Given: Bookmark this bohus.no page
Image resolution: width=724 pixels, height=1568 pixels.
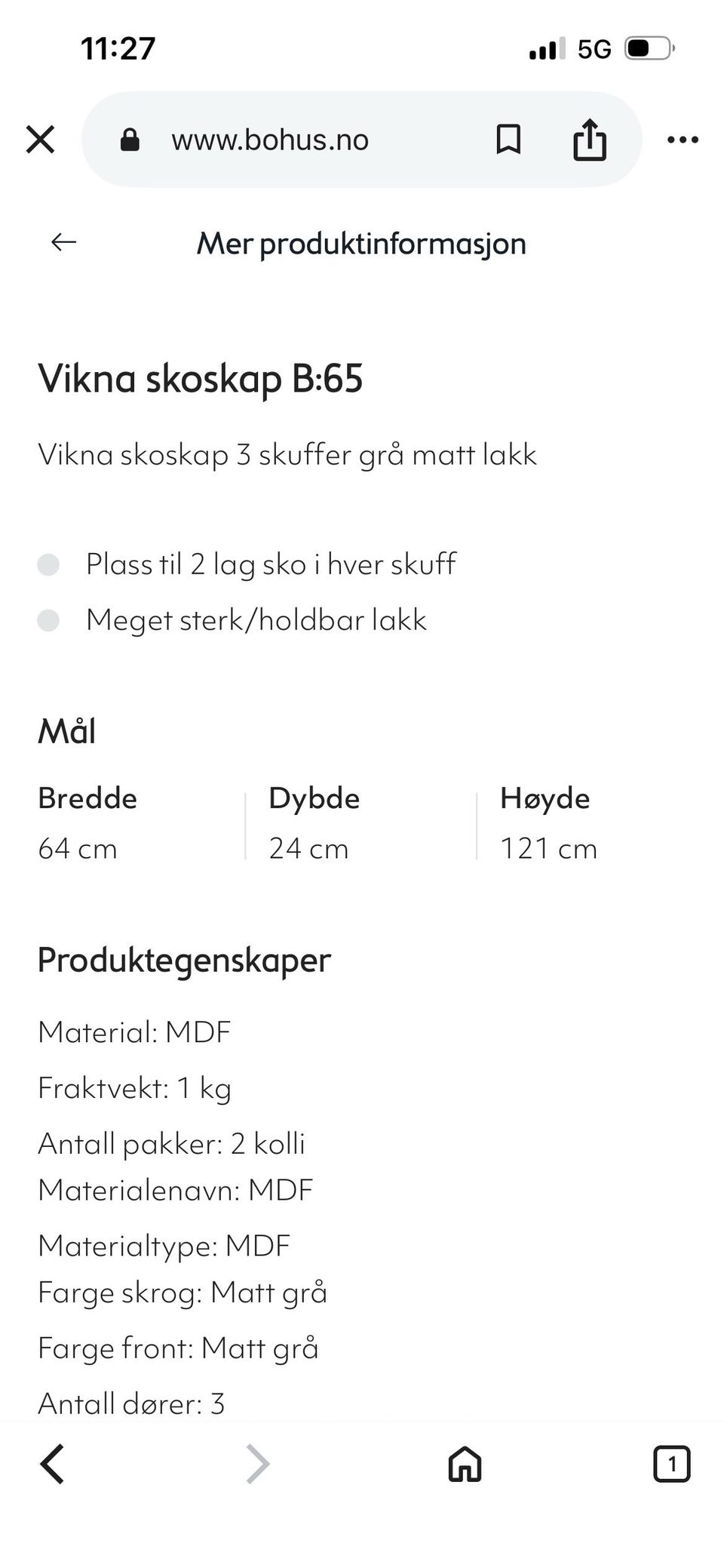Looking at the screenshot, I should (x=508, y=140).
